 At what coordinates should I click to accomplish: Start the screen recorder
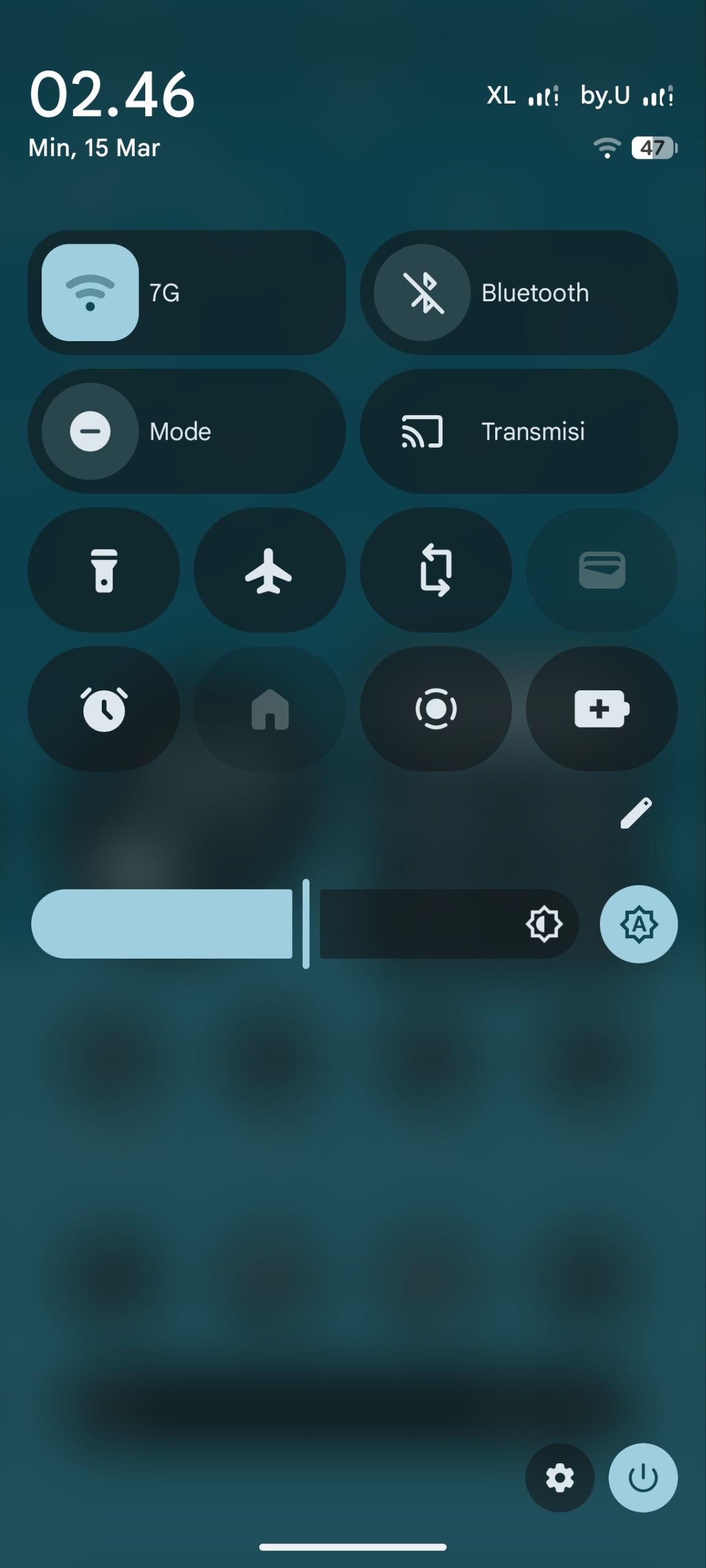pyautogui.click(x=436, y=709)
